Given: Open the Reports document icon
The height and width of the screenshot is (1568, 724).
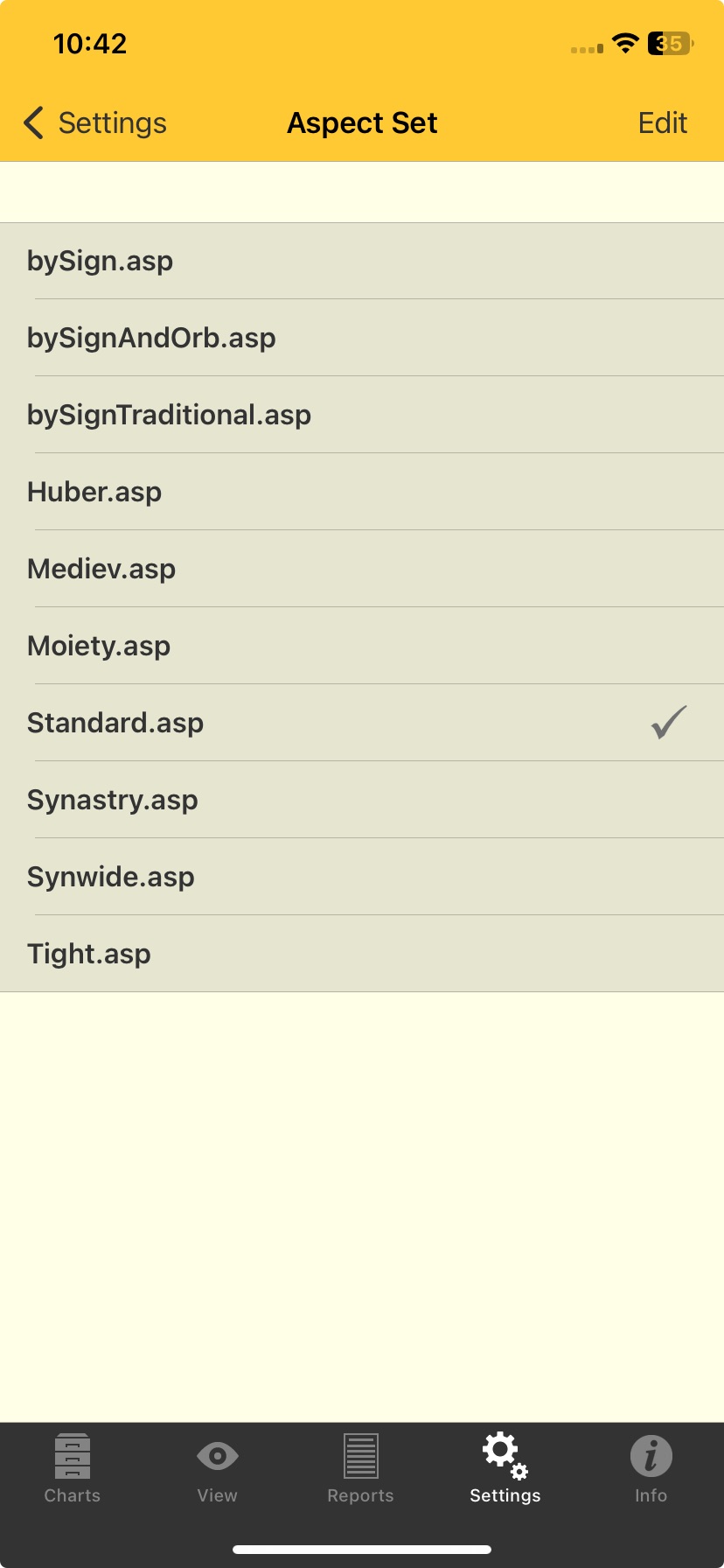Looking at the screenshot, I should click(360, 1457).
